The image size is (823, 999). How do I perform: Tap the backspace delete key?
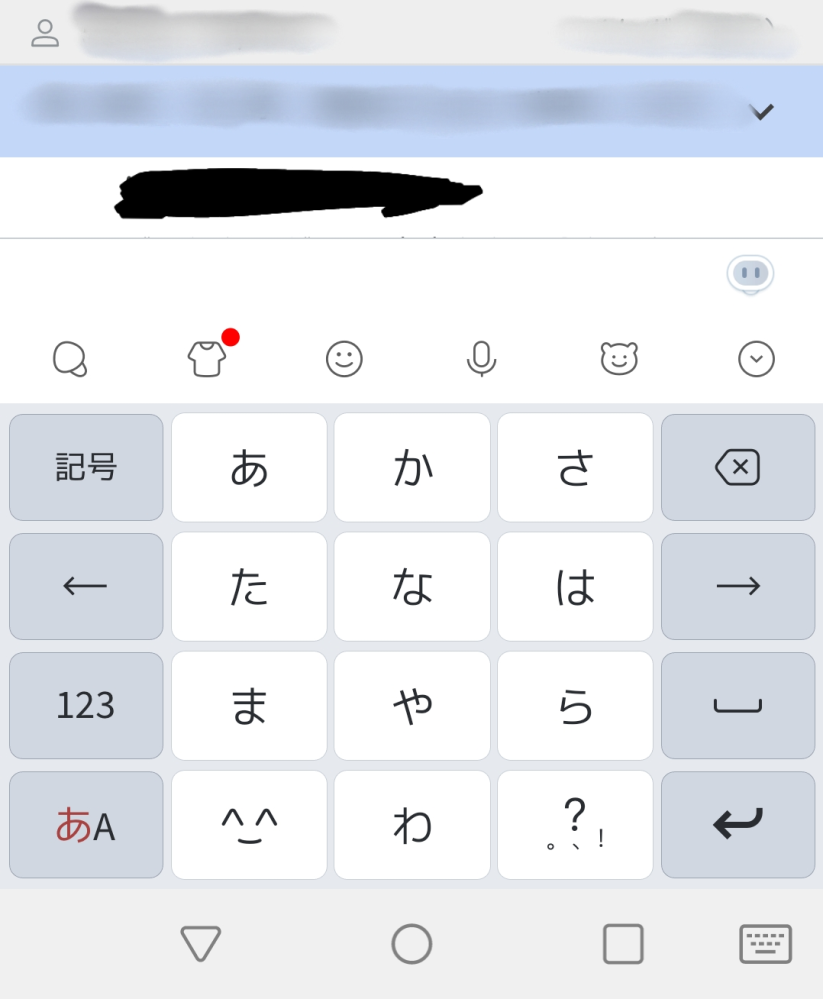737,467
